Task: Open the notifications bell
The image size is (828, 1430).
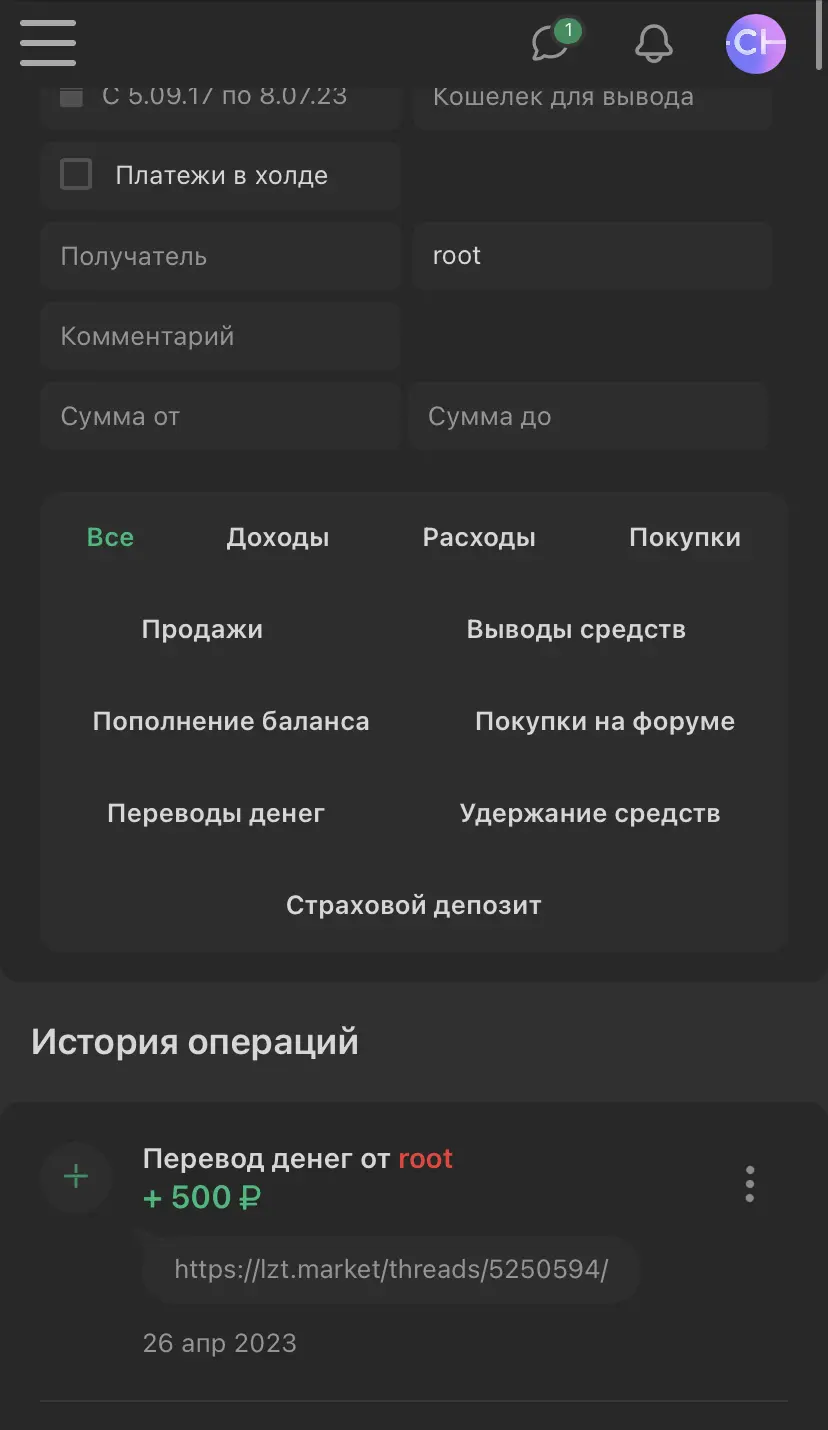Action: click(x=654, y=44)
